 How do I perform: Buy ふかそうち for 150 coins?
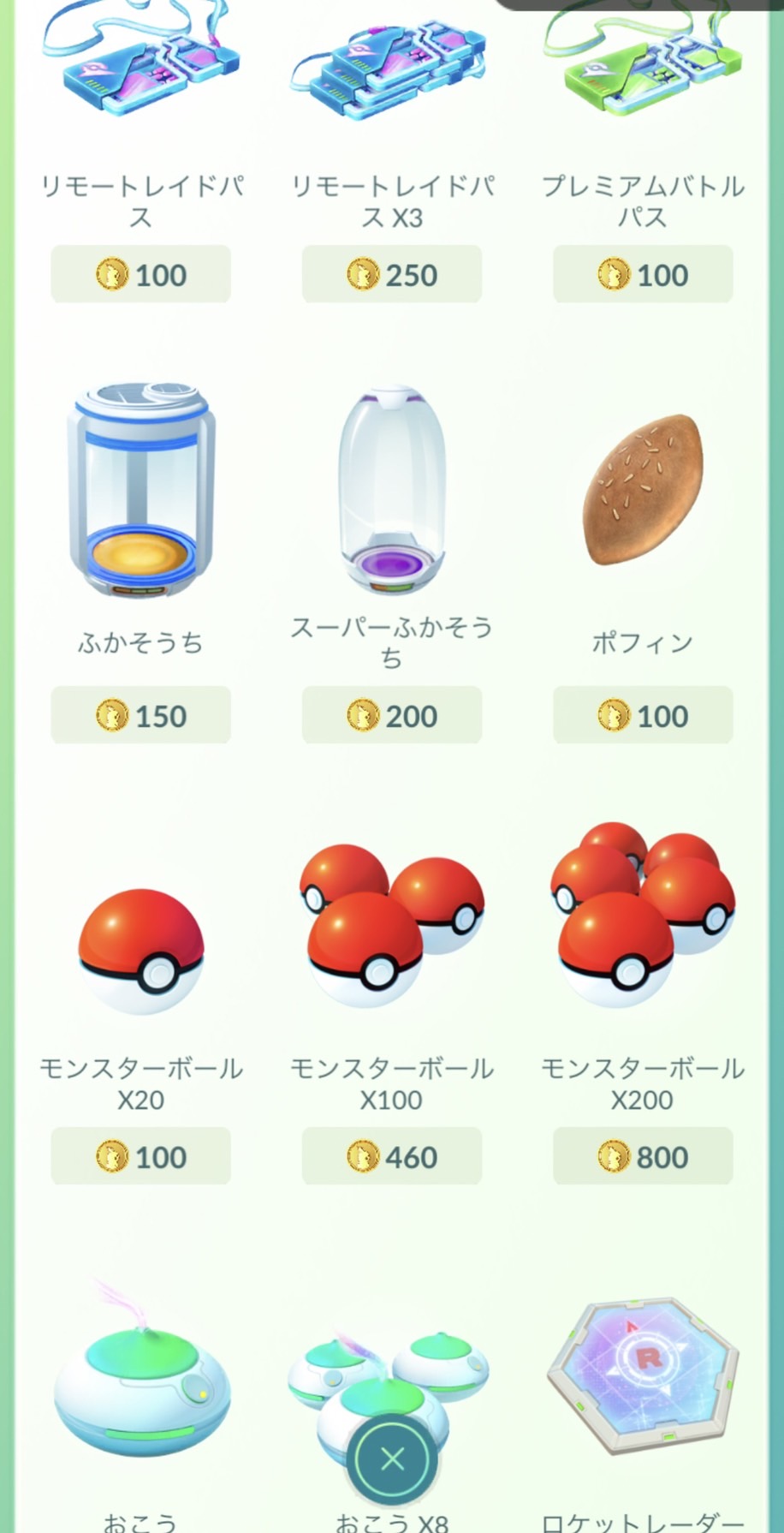[141, 716]
